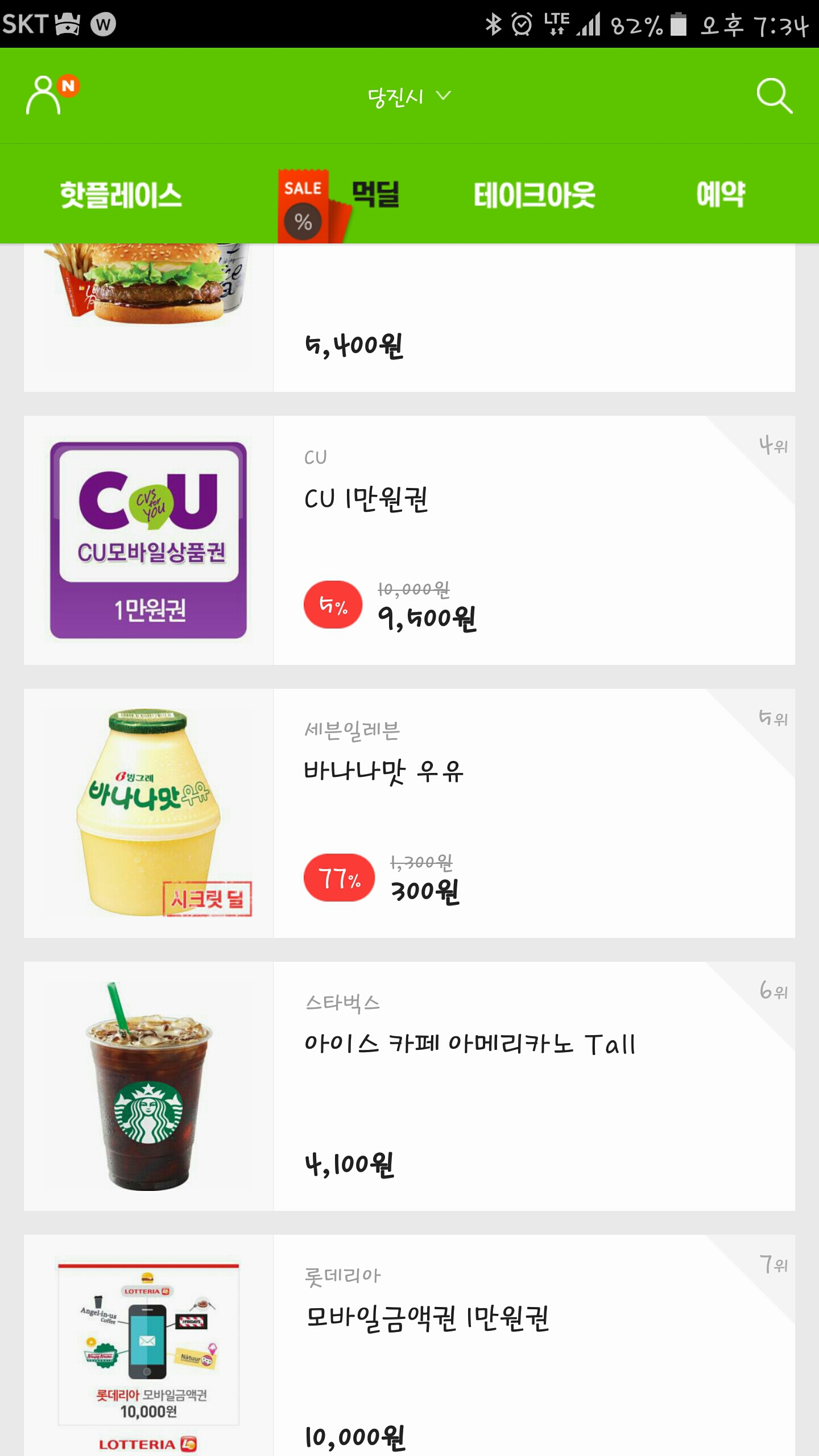The width and height of the screenshot is (819, 1456).
Task: Switch to the 테이크아웃 tab
Action: click(x=534, y=195)
